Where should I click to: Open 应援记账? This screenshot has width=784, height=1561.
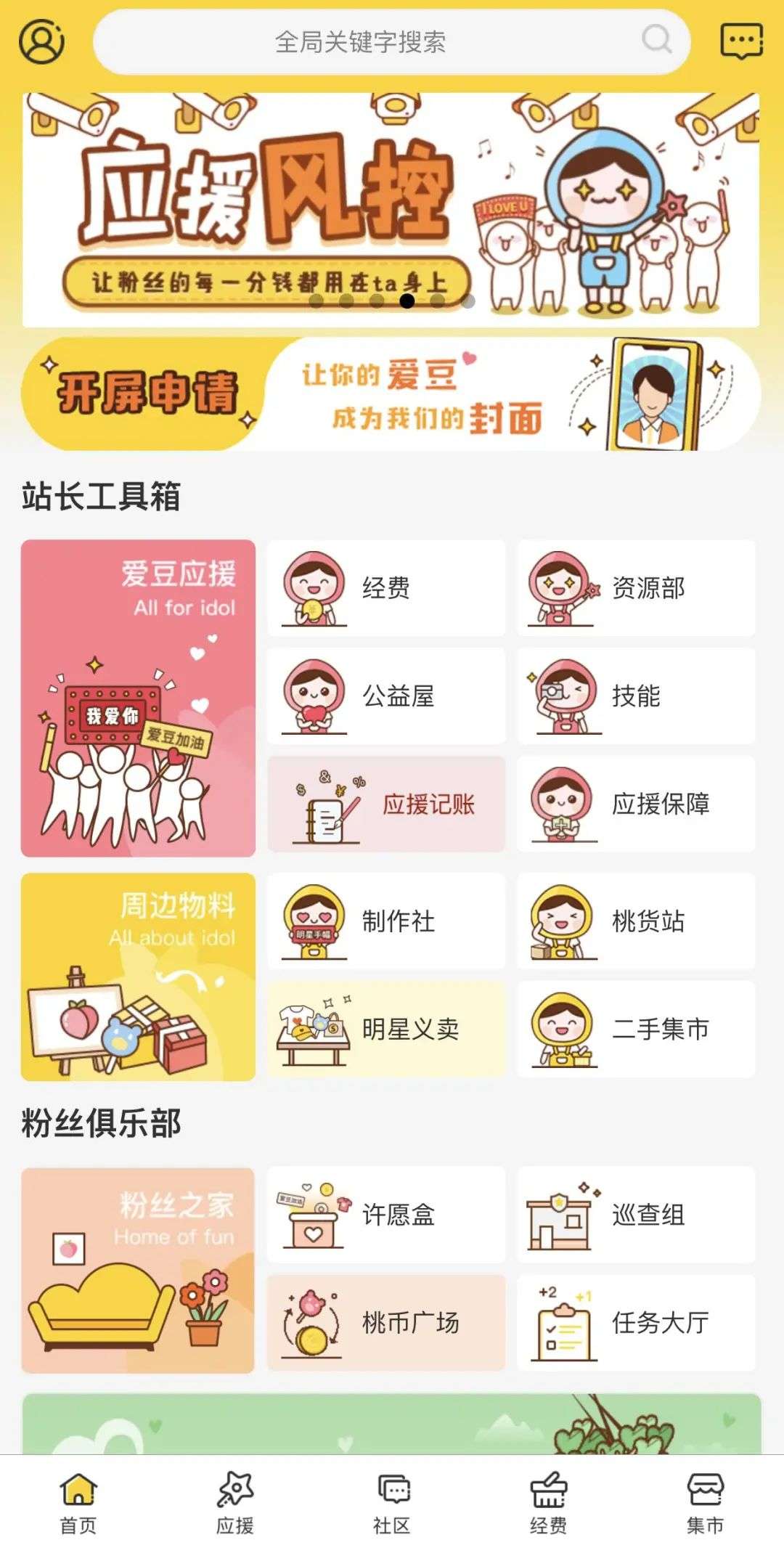pos(386,804)
